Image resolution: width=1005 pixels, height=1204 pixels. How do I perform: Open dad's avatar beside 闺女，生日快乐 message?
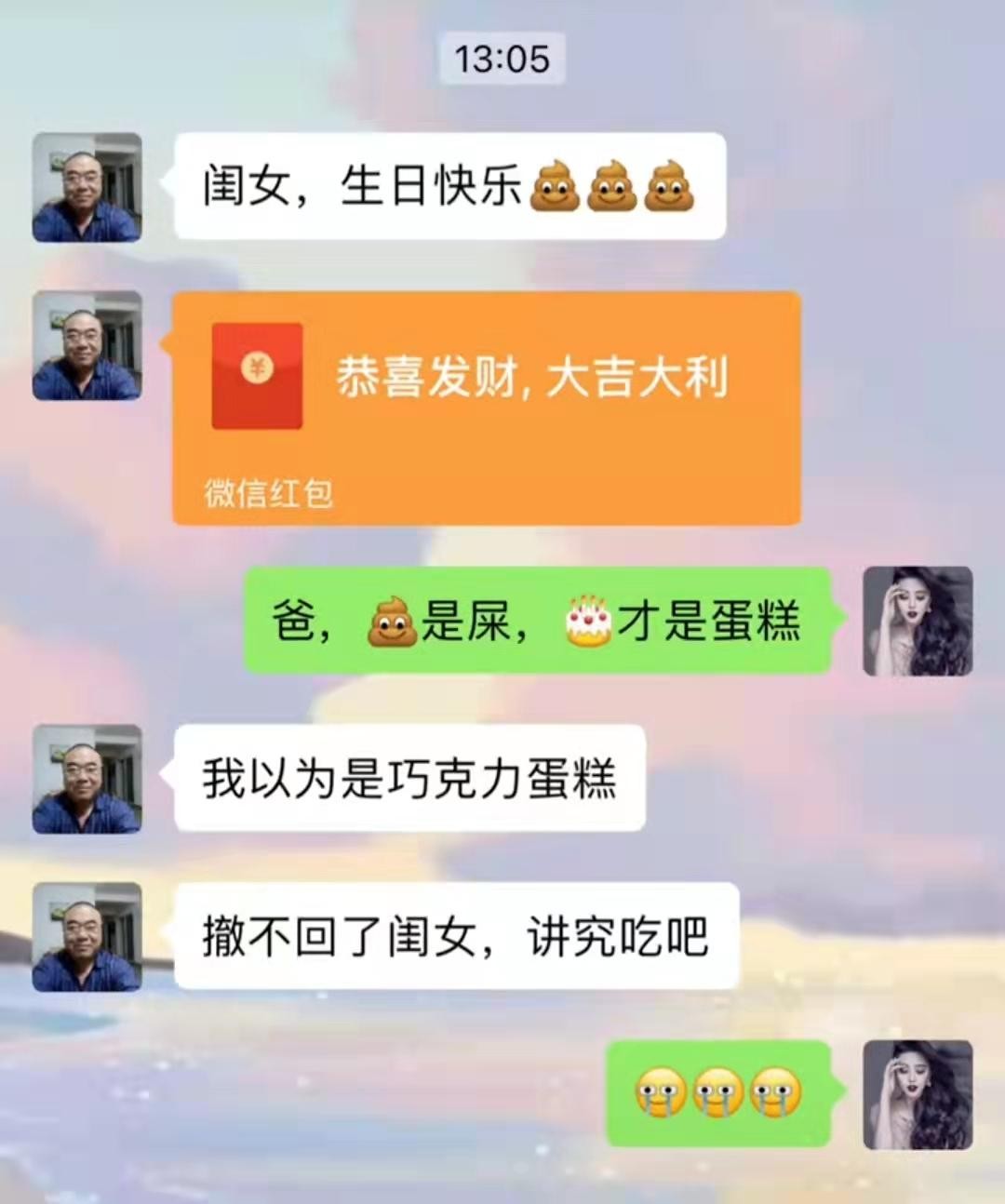[x=87, y=187]
